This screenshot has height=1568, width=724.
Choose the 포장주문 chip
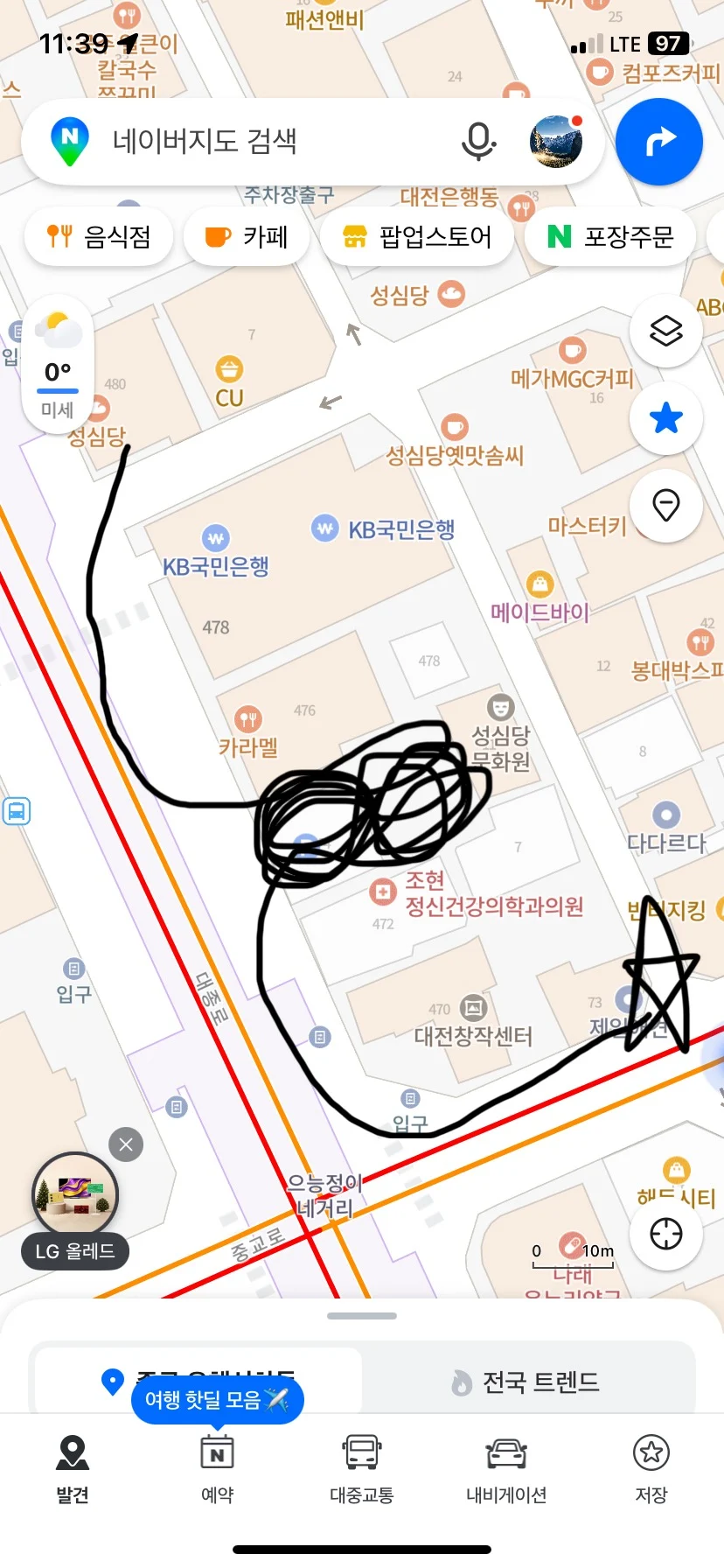coord(610,236)
